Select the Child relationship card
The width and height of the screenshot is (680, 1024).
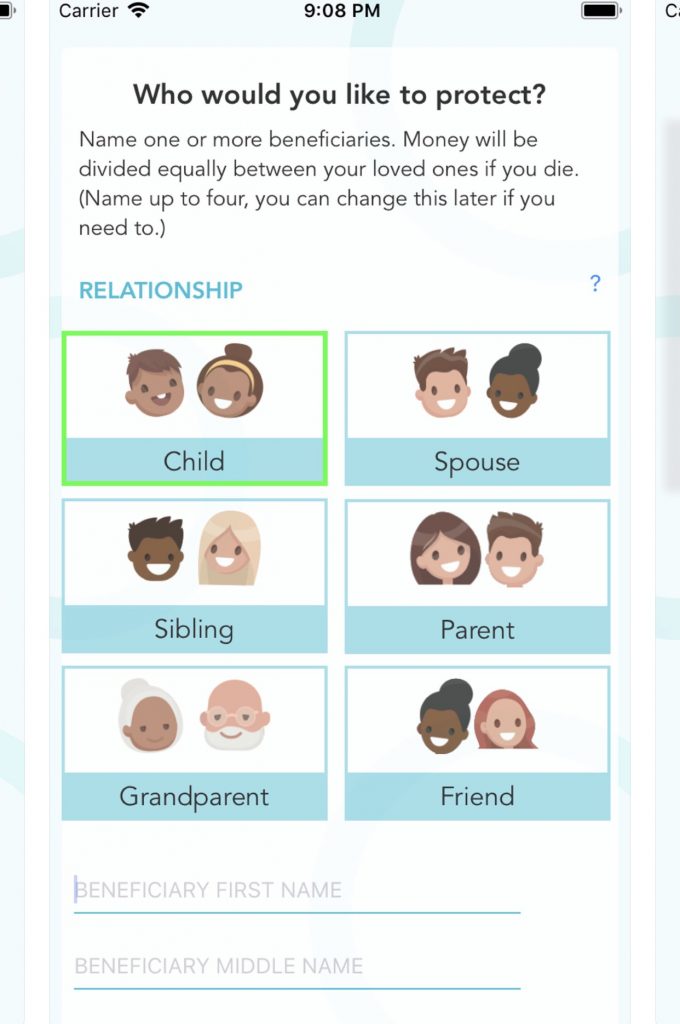pyautogui.click(x=194, y=408)
